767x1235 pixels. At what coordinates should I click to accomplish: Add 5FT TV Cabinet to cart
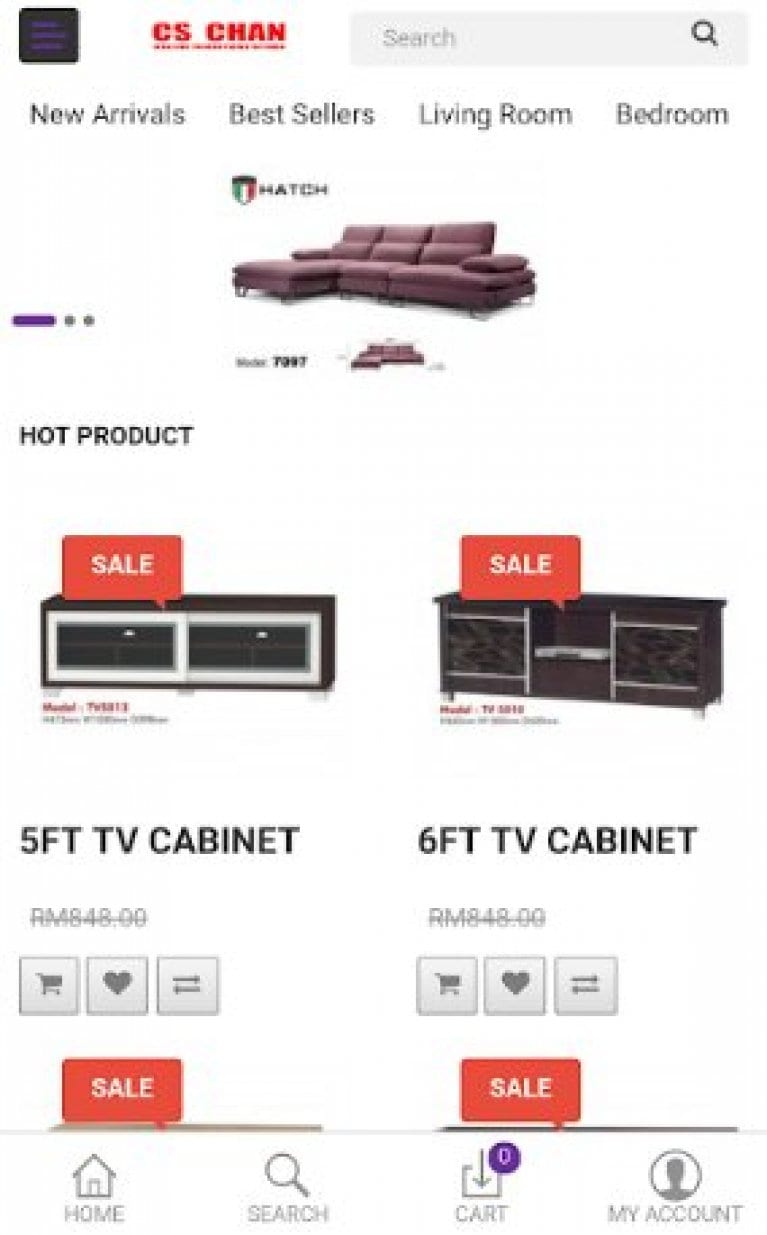pyautogui.click(x=49, y=985)
